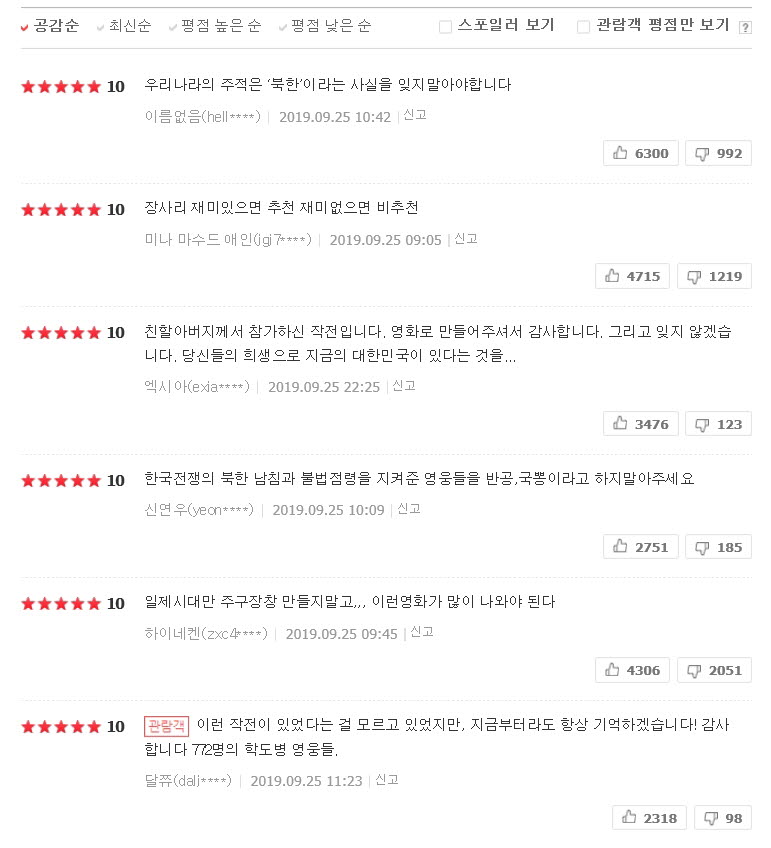Like the review with 6300 upvotes

641,153
